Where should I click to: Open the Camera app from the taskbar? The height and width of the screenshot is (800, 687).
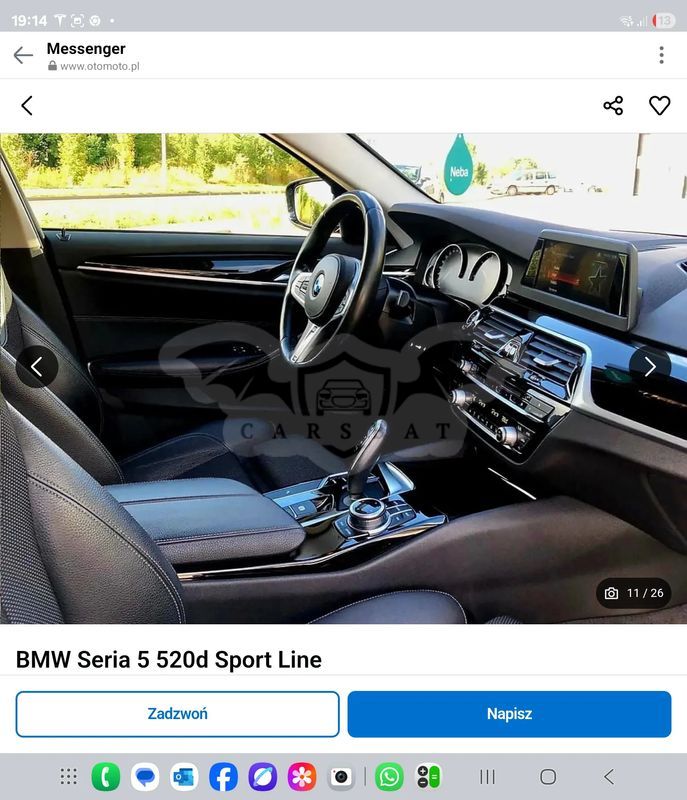point(341,777)
